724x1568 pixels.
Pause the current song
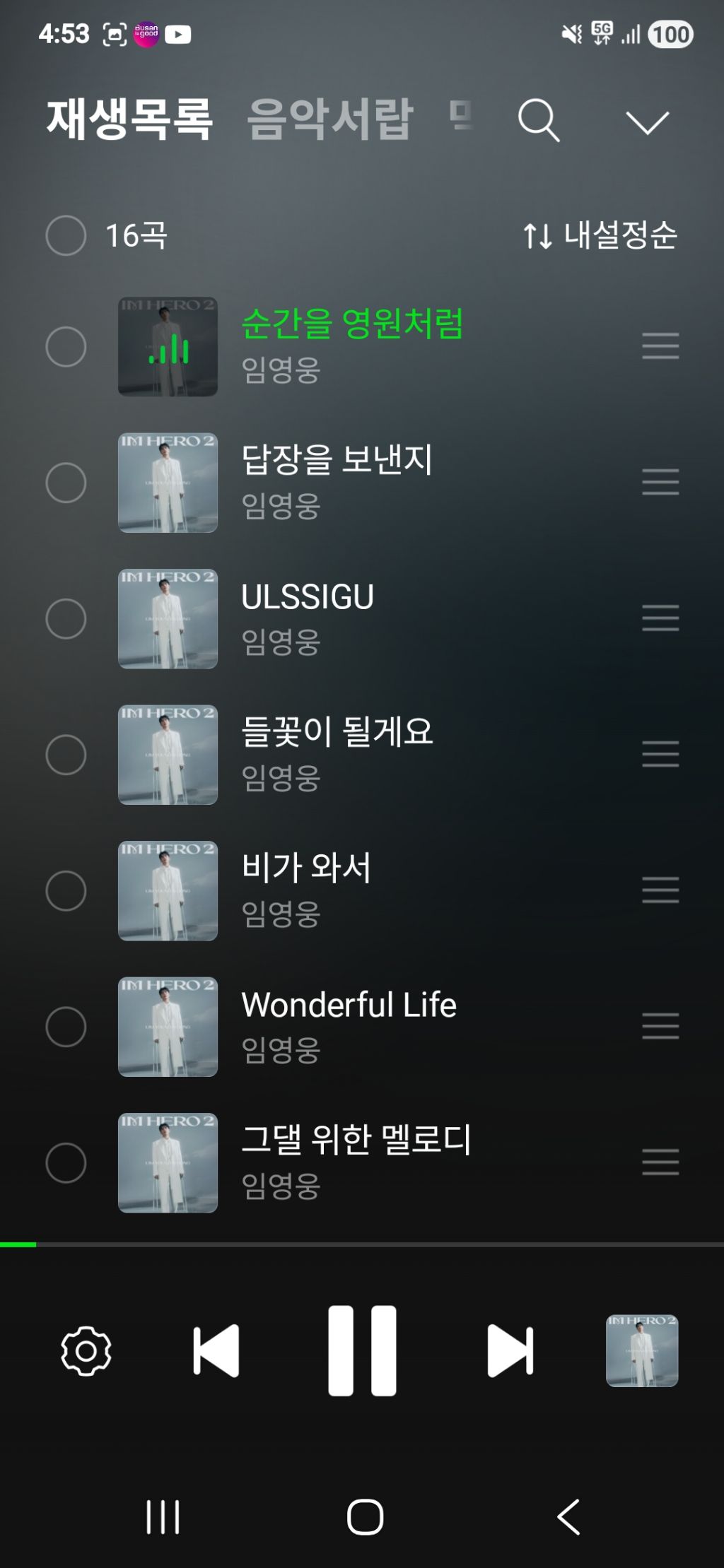click(x=362, y=1351)
